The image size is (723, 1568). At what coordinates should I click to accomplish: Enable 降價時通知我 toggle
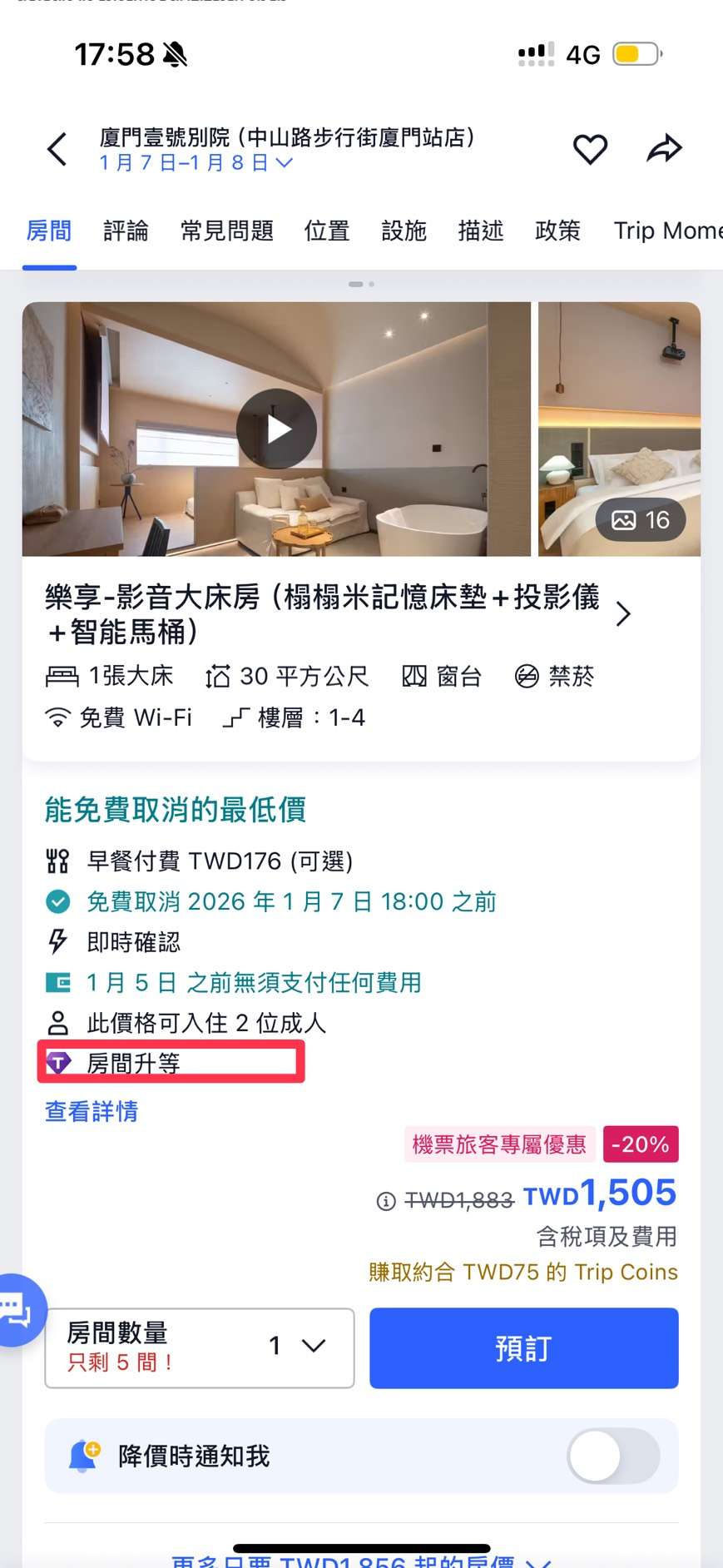[613, 1456]
